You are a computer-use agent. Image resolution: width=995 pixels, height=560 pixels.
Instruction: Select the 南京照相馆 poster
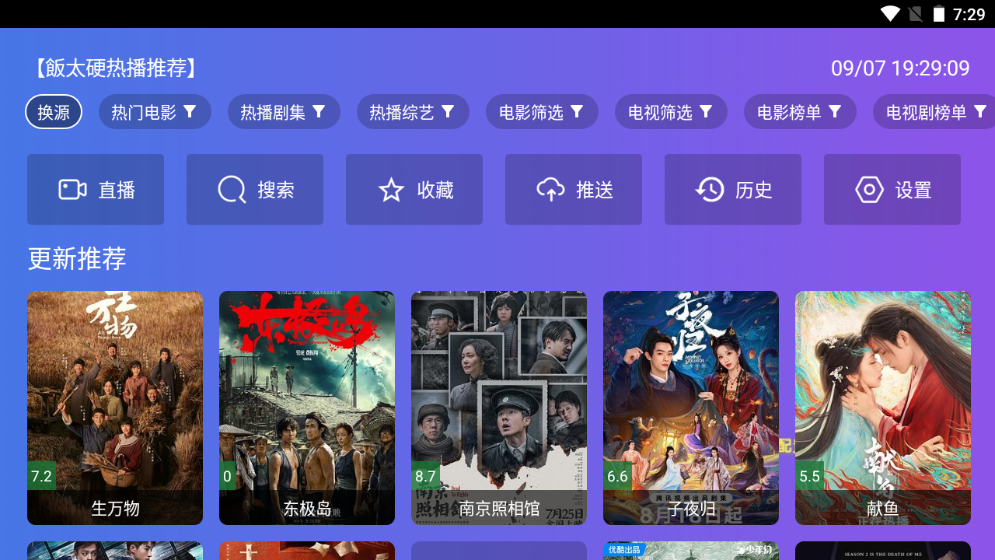499,407
